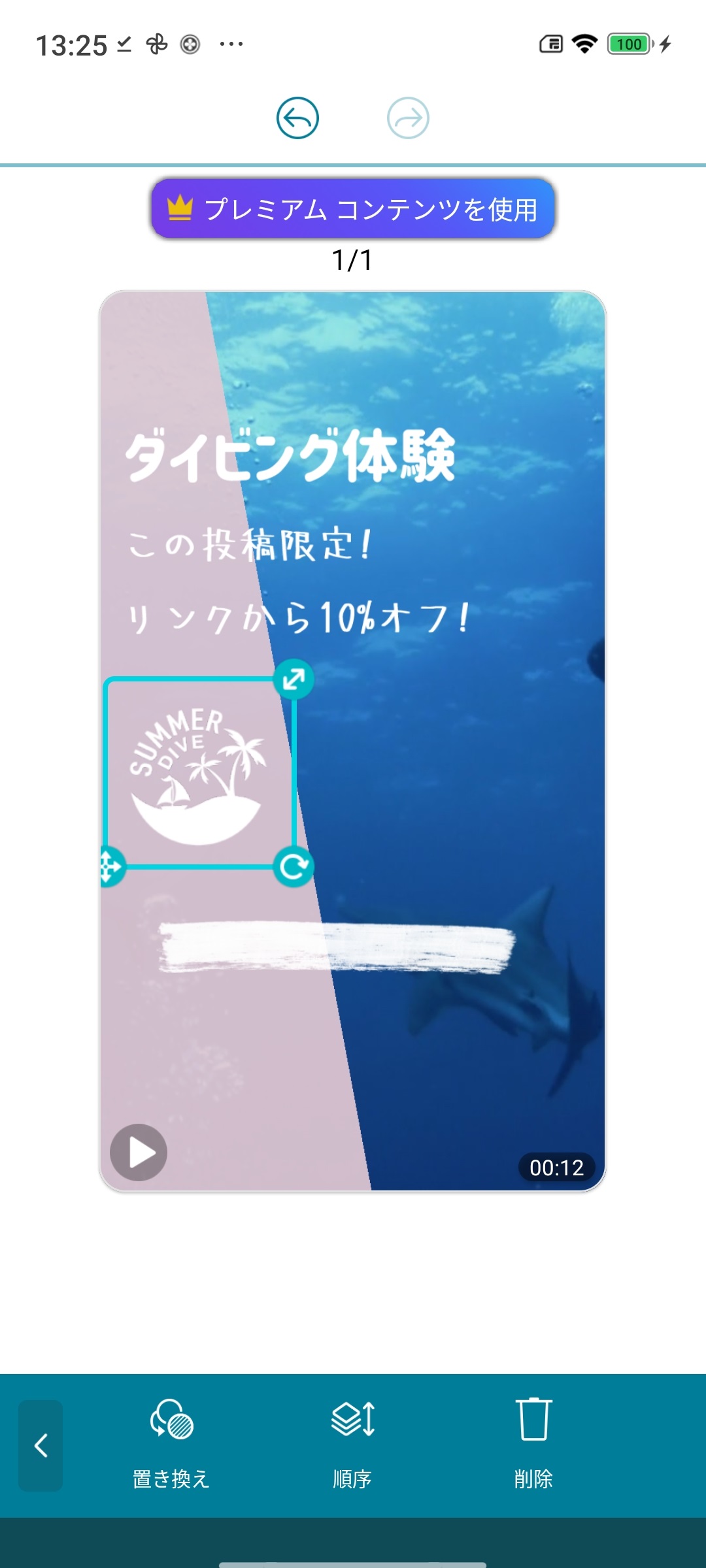Tap the resize handle on the logo
This screenshot has width=706, height=1568.
tap(294, 679)
